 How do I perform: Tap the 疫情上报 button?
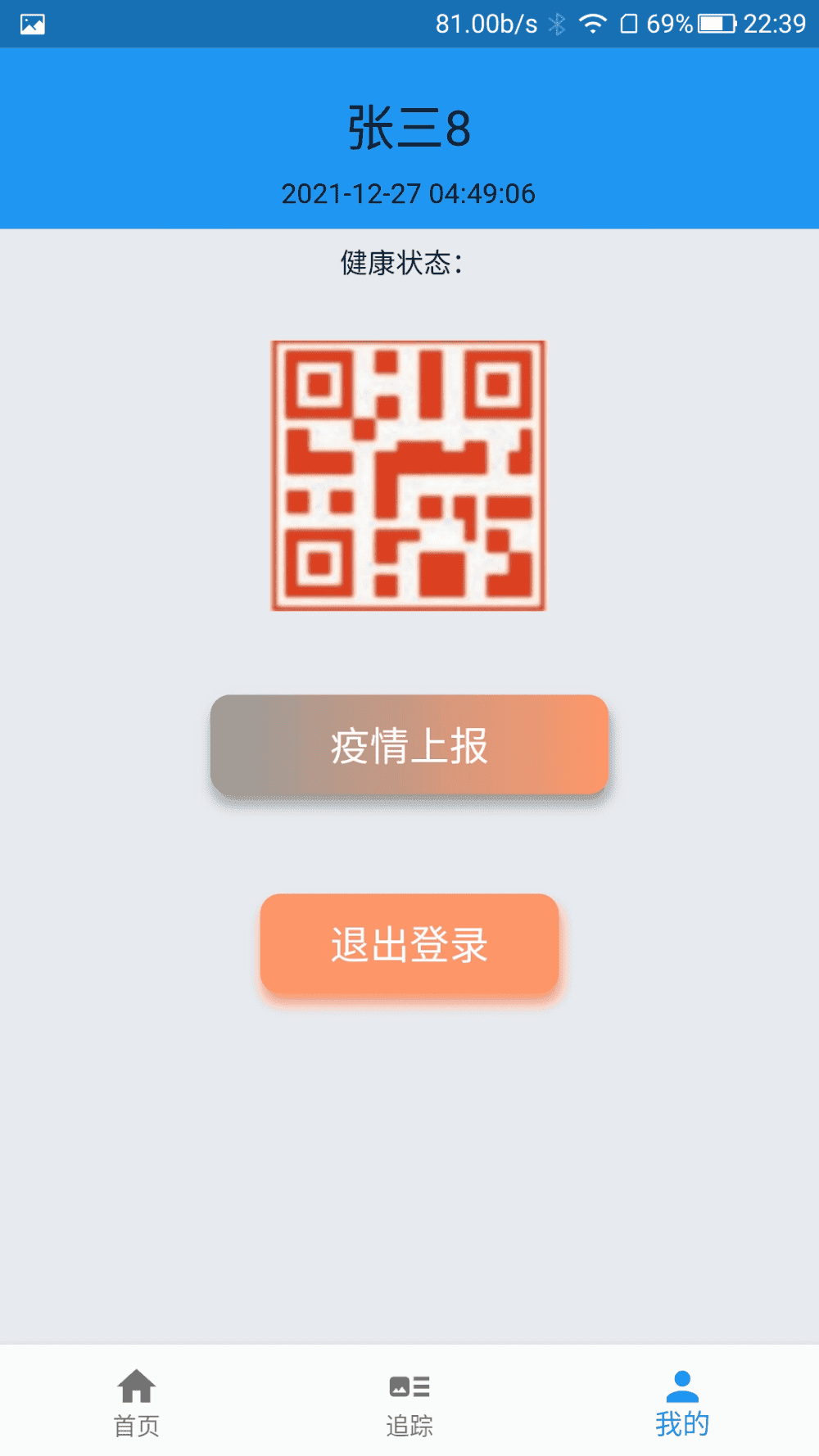[409, 745]
